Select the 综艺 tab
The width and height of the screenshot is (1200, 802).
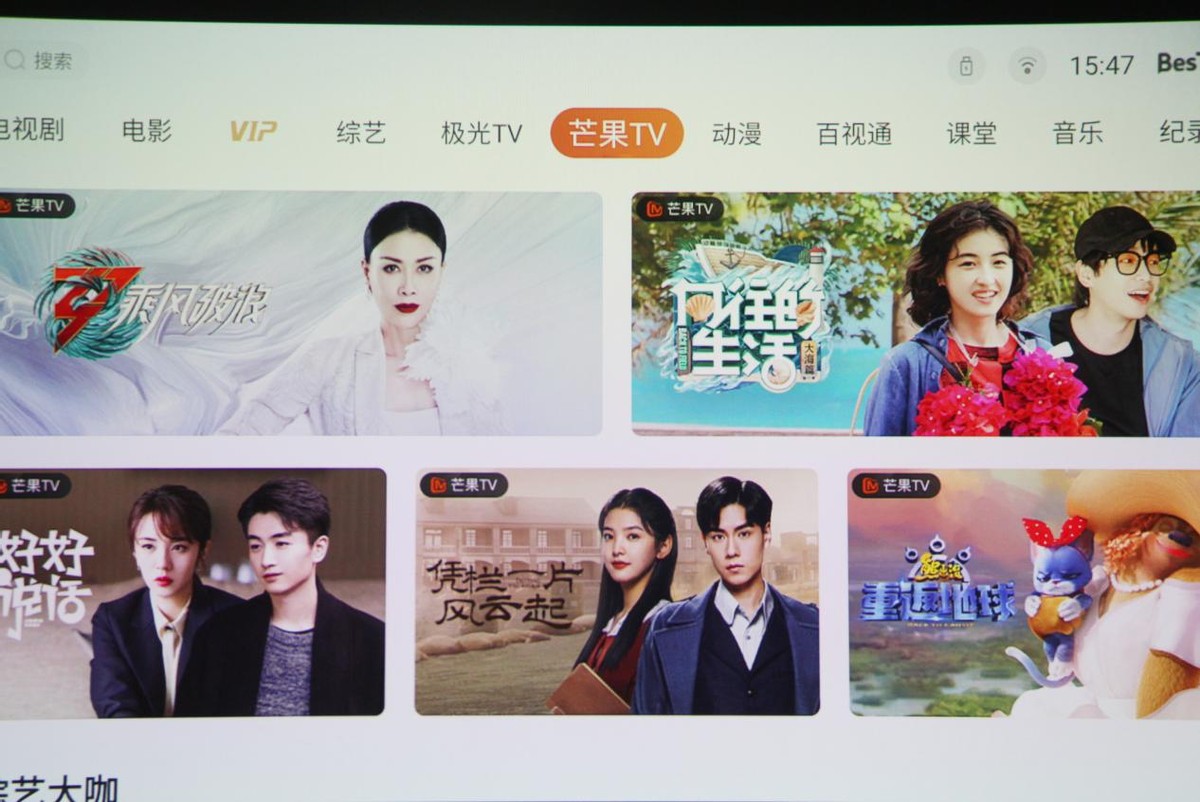coord(361,132)
